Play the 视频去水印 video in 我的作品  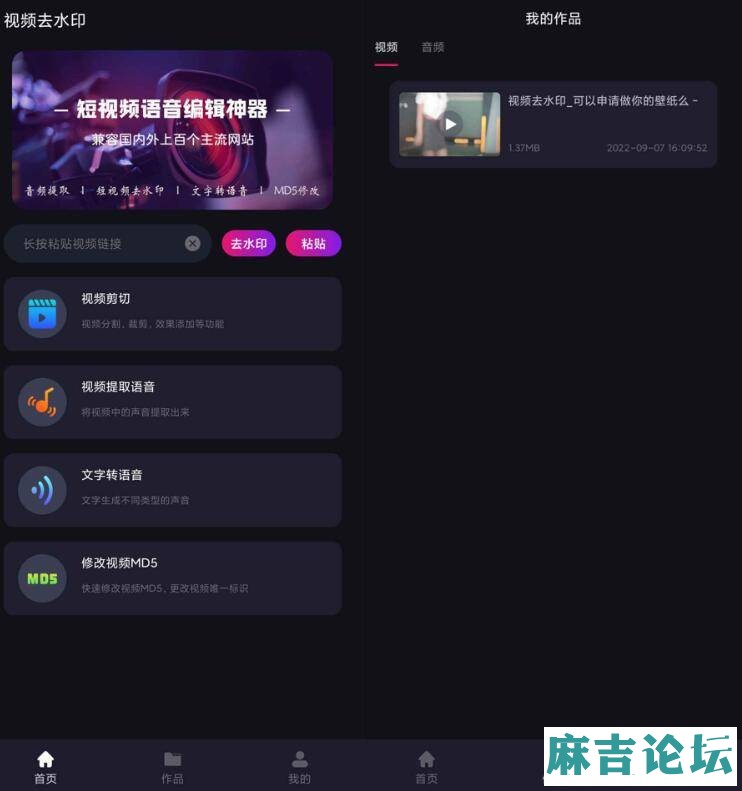click(450, 124)
